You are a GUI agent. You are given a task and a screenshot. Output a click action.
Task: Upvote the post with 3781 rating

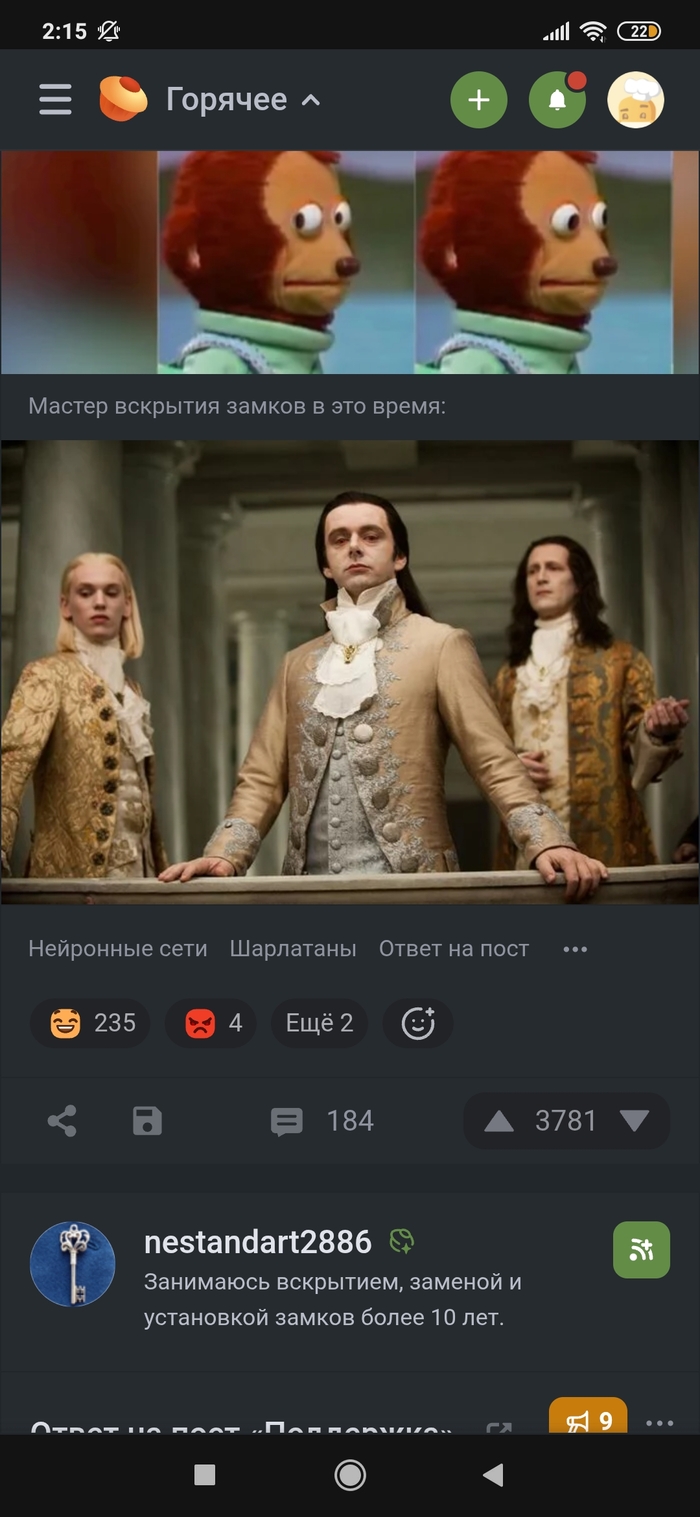(x=499, y=1121)
